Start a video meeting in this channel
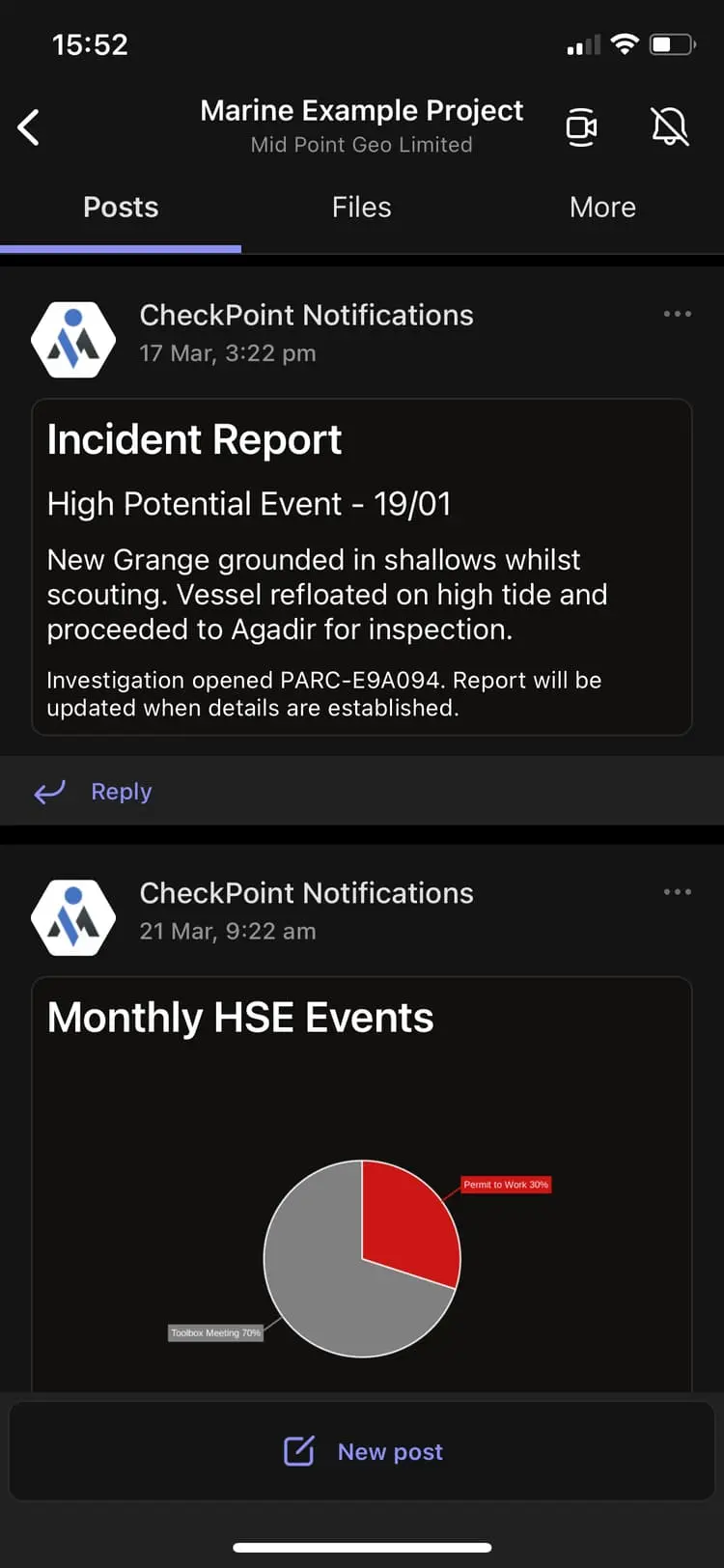This screenshot has height=1568, width=724. [581, 127]
